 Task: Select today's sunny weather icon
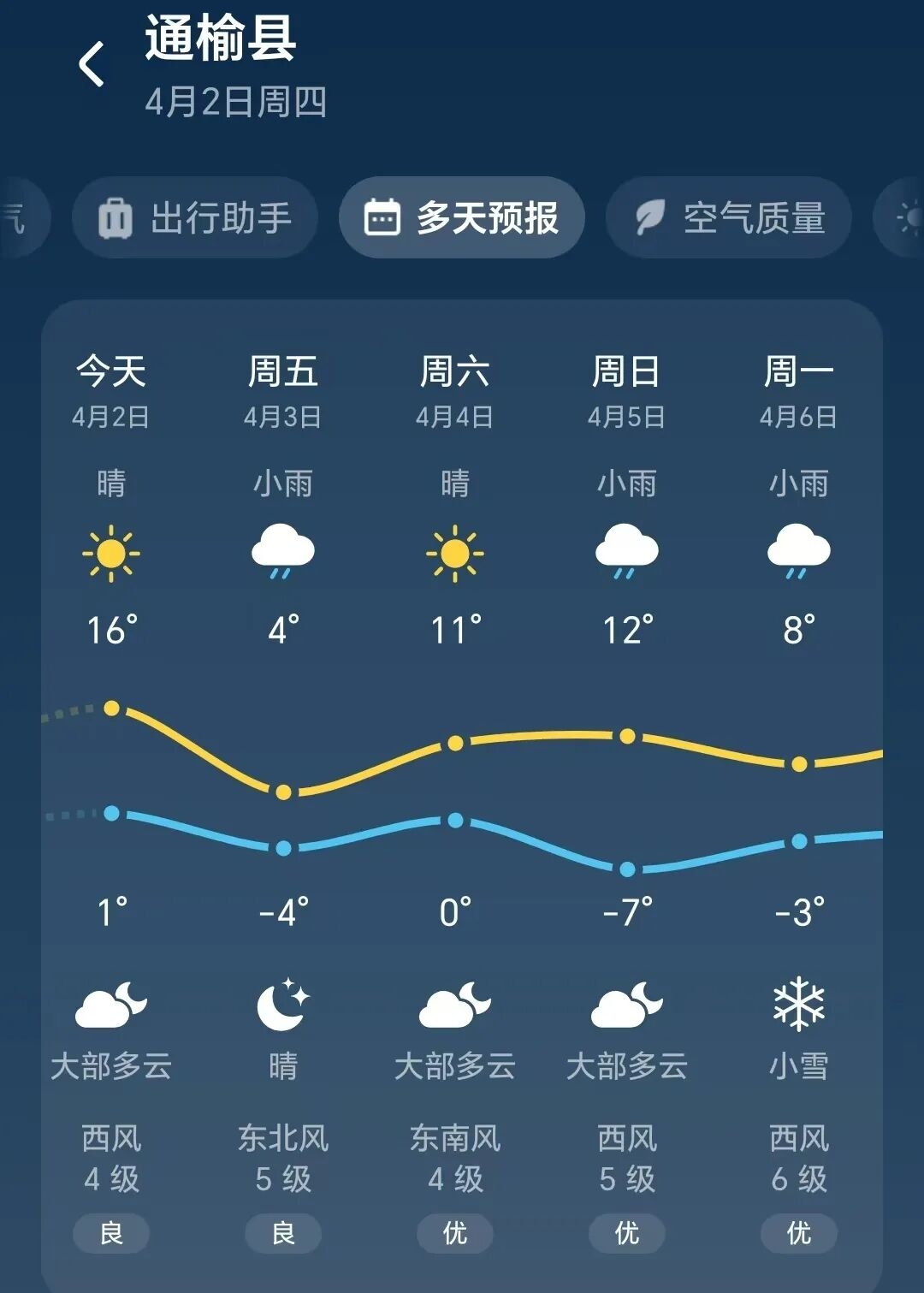111,552
